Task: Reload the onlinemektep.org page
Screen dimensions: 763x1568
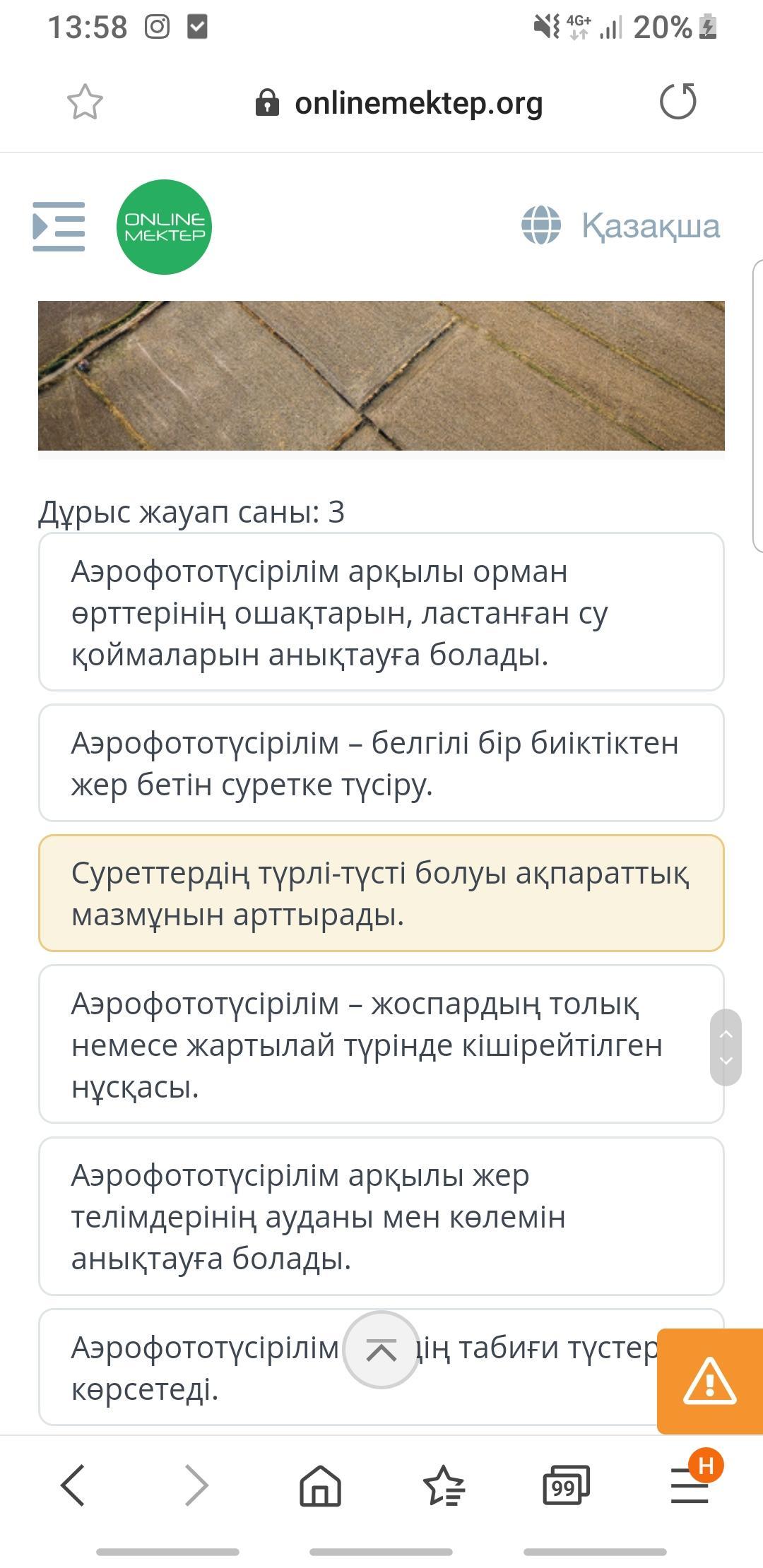Action: coord(678,102)
